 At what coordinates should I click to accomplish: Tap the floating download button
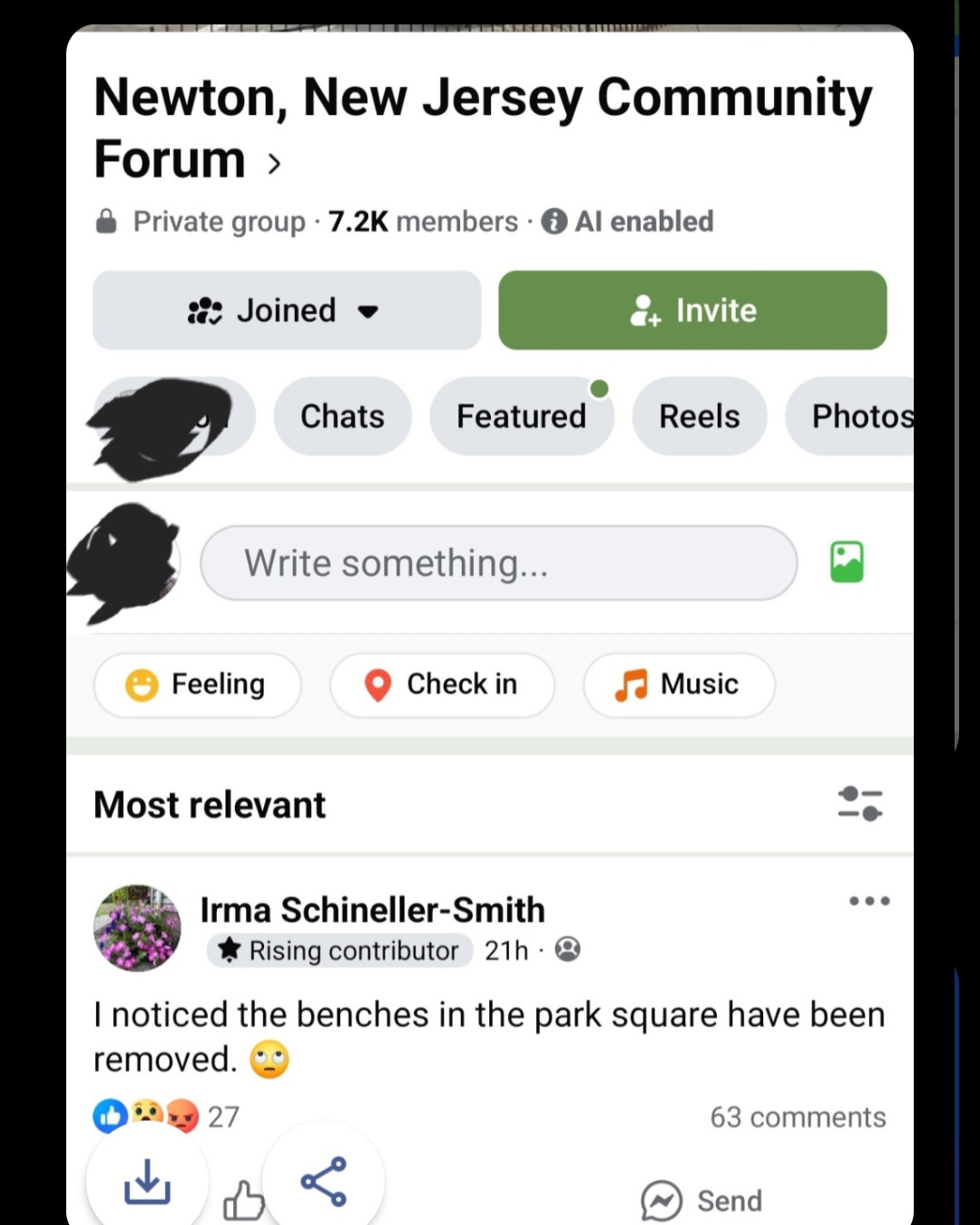[x=147, y=1181]
